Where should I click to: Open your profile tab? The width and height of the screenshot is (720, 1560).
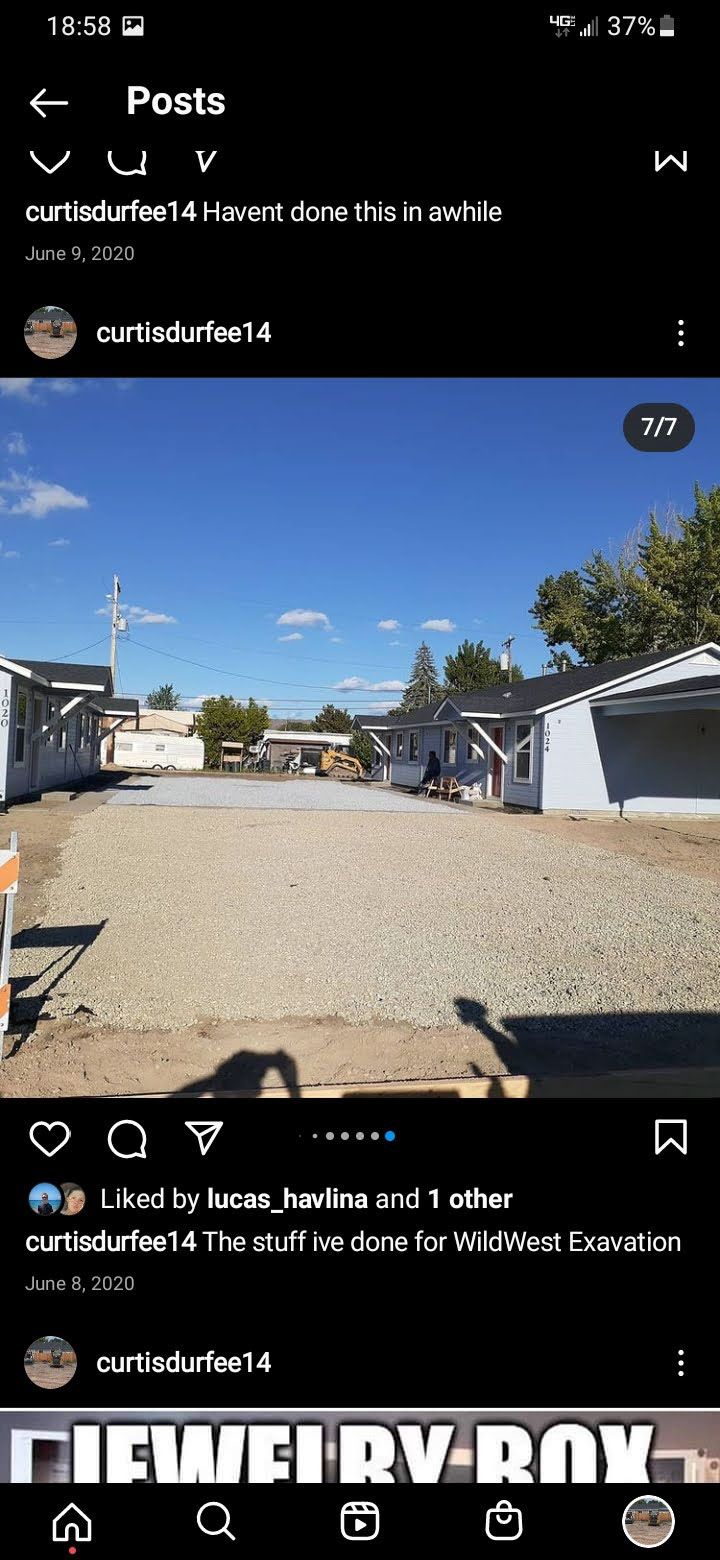648,1522
